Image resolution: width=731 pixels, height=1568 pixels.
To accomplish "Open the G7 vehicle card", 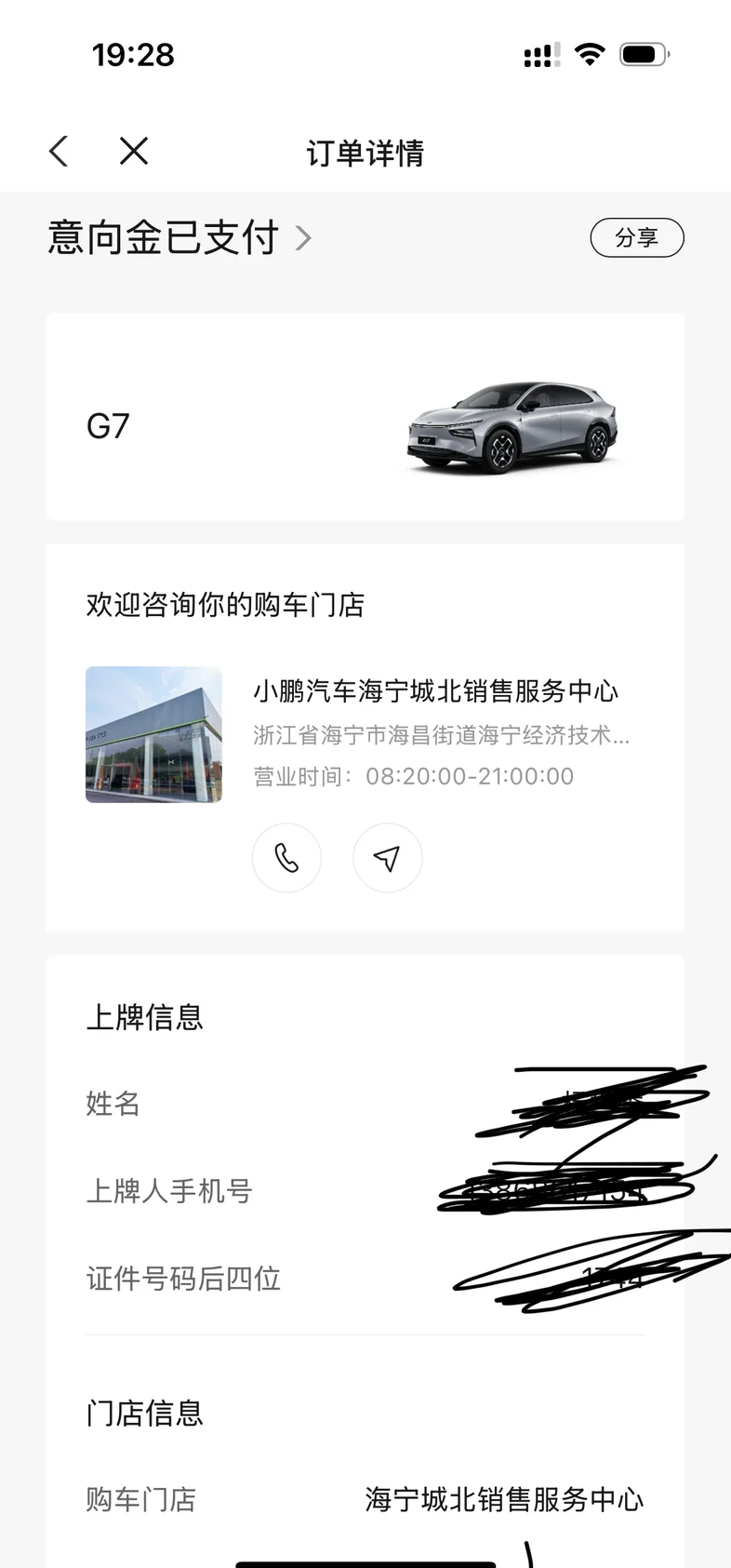I will [365, 417].
